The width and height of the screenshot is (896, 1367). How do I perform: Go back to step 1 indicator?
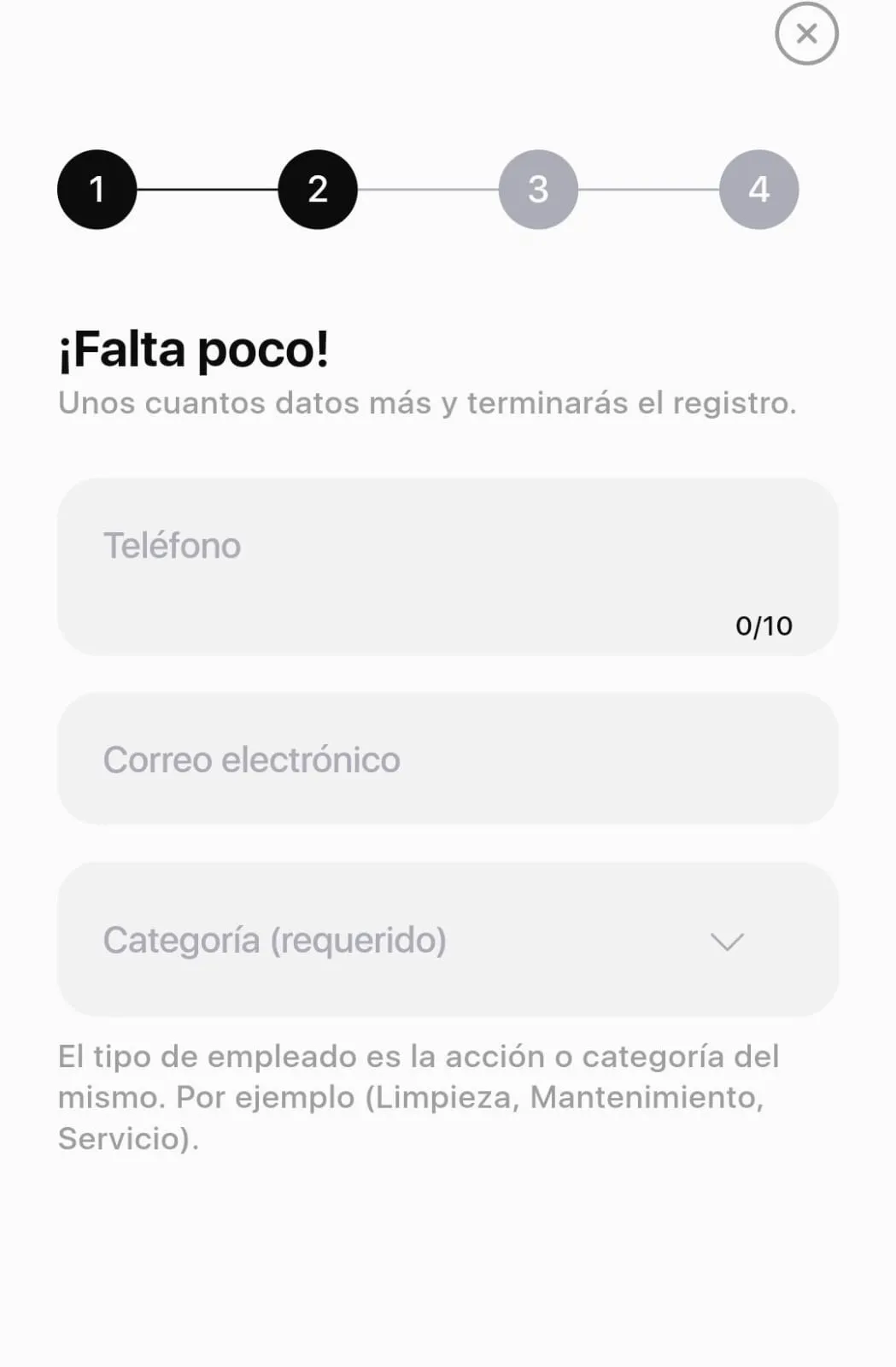(x=97, y=189)
